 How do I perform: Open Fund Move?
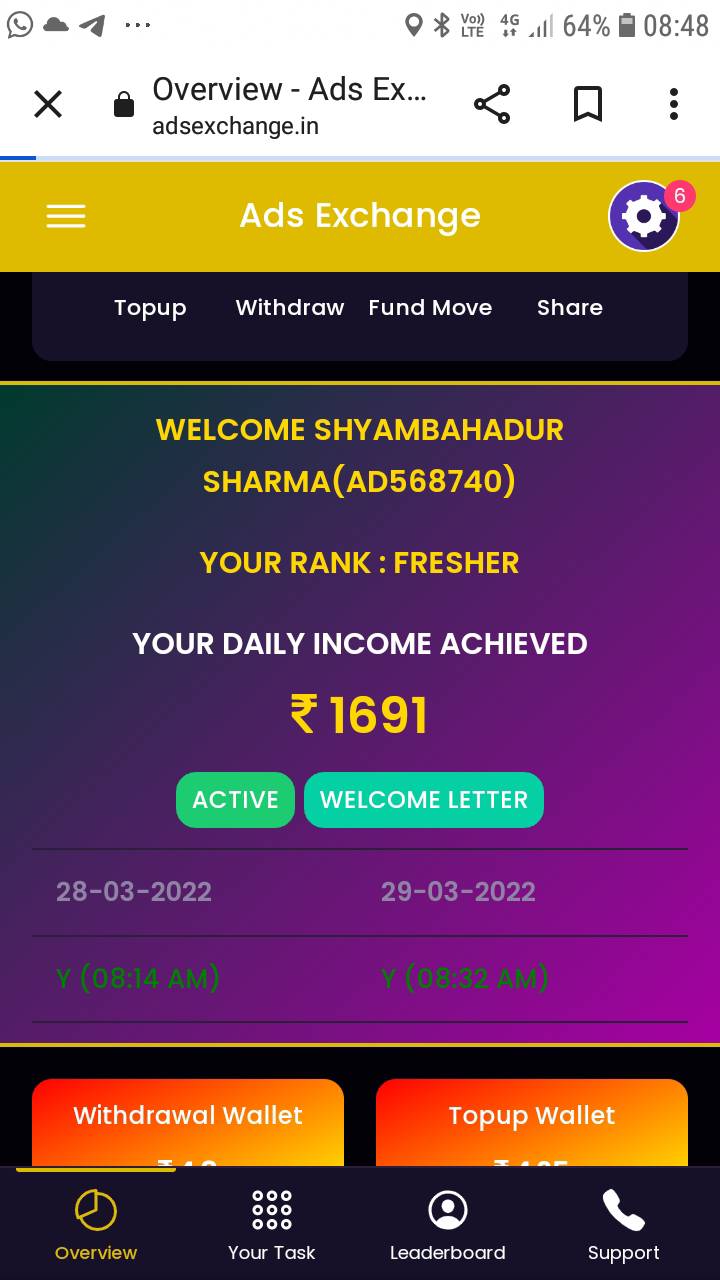click(430, 308)
